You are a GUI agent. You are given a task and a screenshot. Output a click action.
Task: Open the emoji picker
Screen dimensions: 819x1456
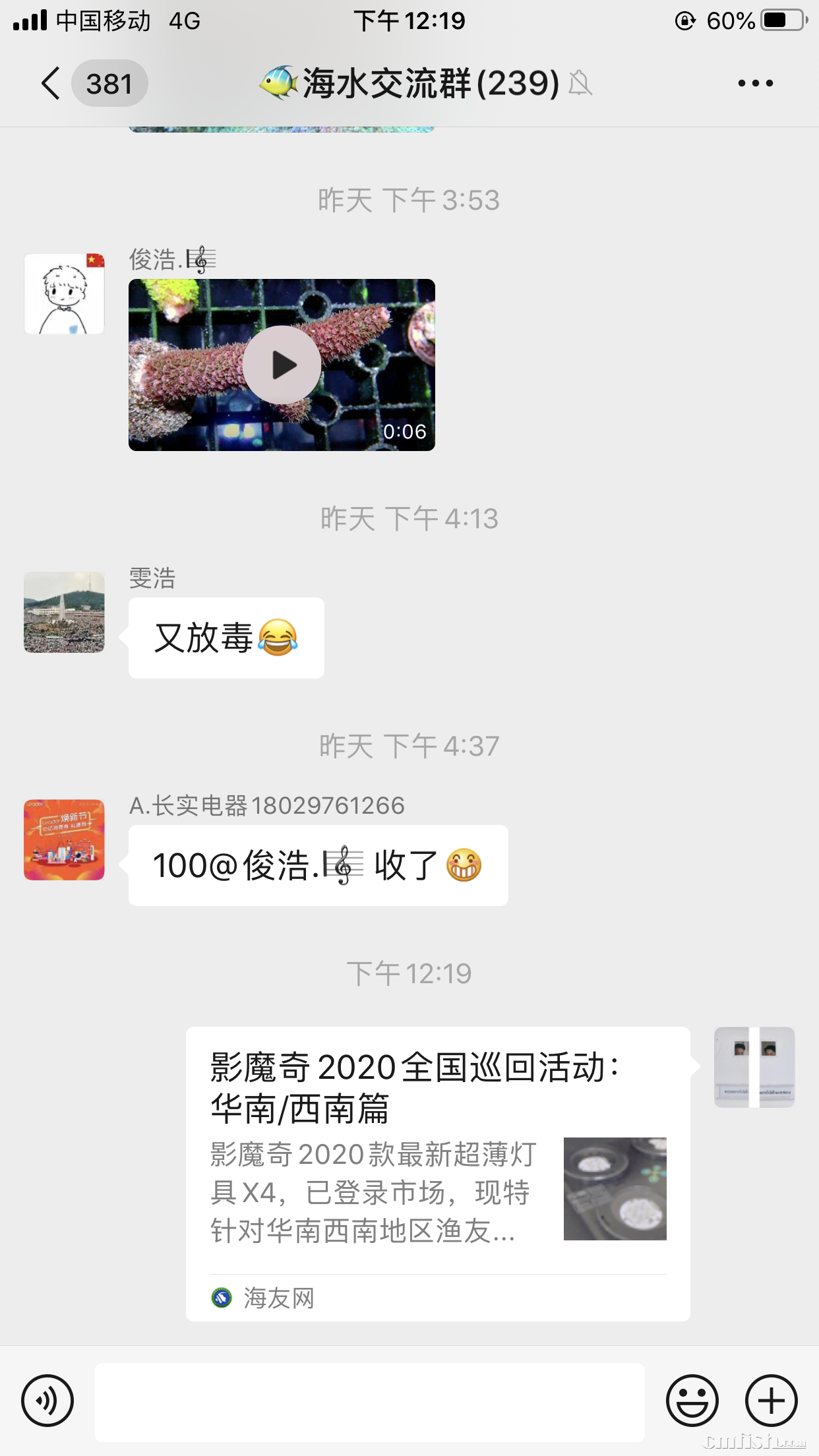692,1401
